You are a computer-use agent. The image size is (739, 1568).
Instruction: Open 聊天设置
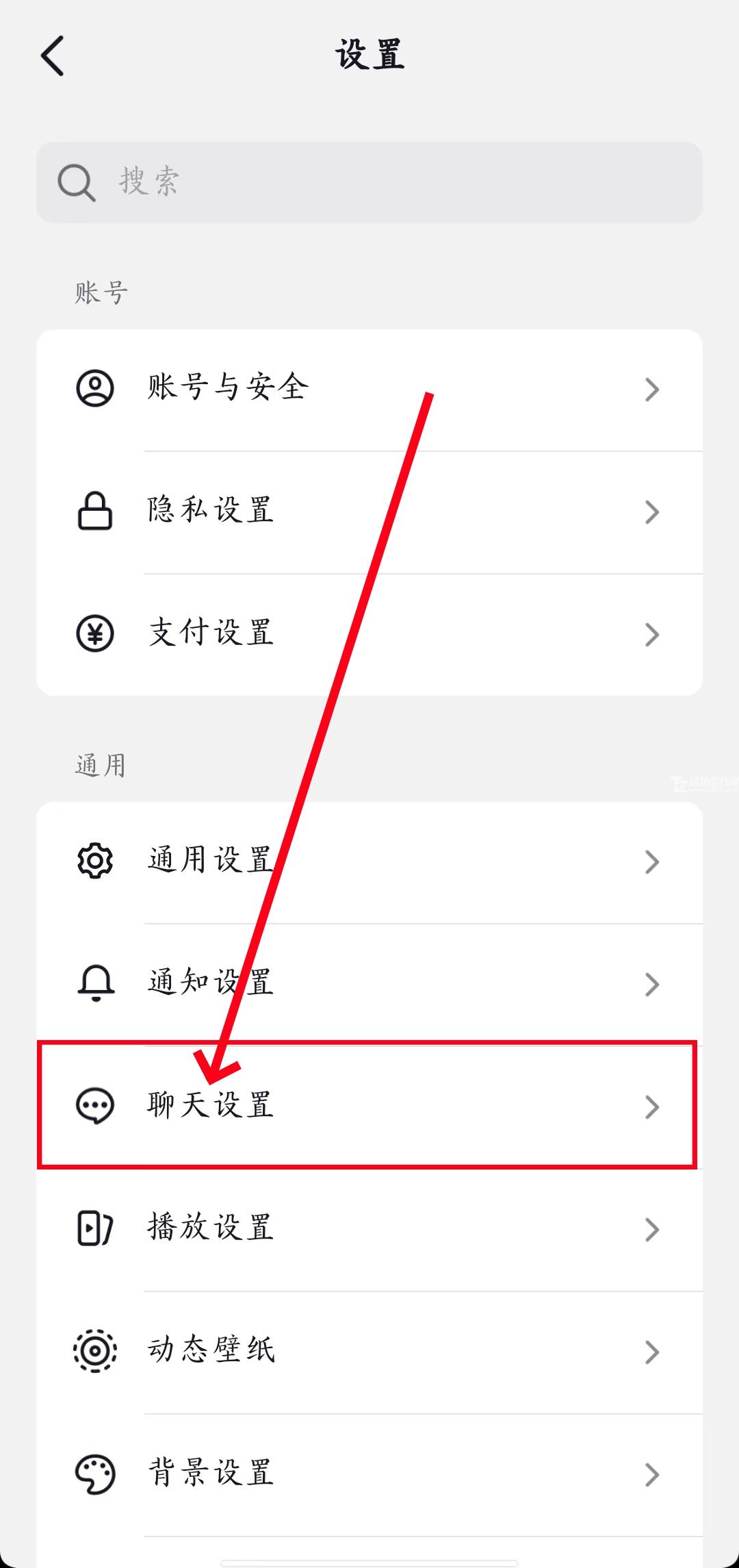369,1105
